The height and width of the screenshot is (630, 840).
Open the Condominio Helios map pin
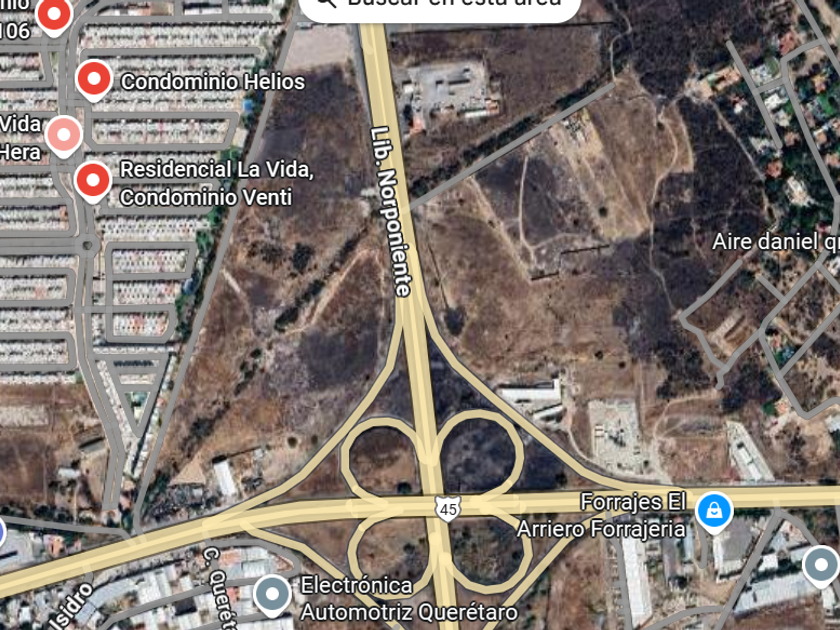(x=94, y=79)
